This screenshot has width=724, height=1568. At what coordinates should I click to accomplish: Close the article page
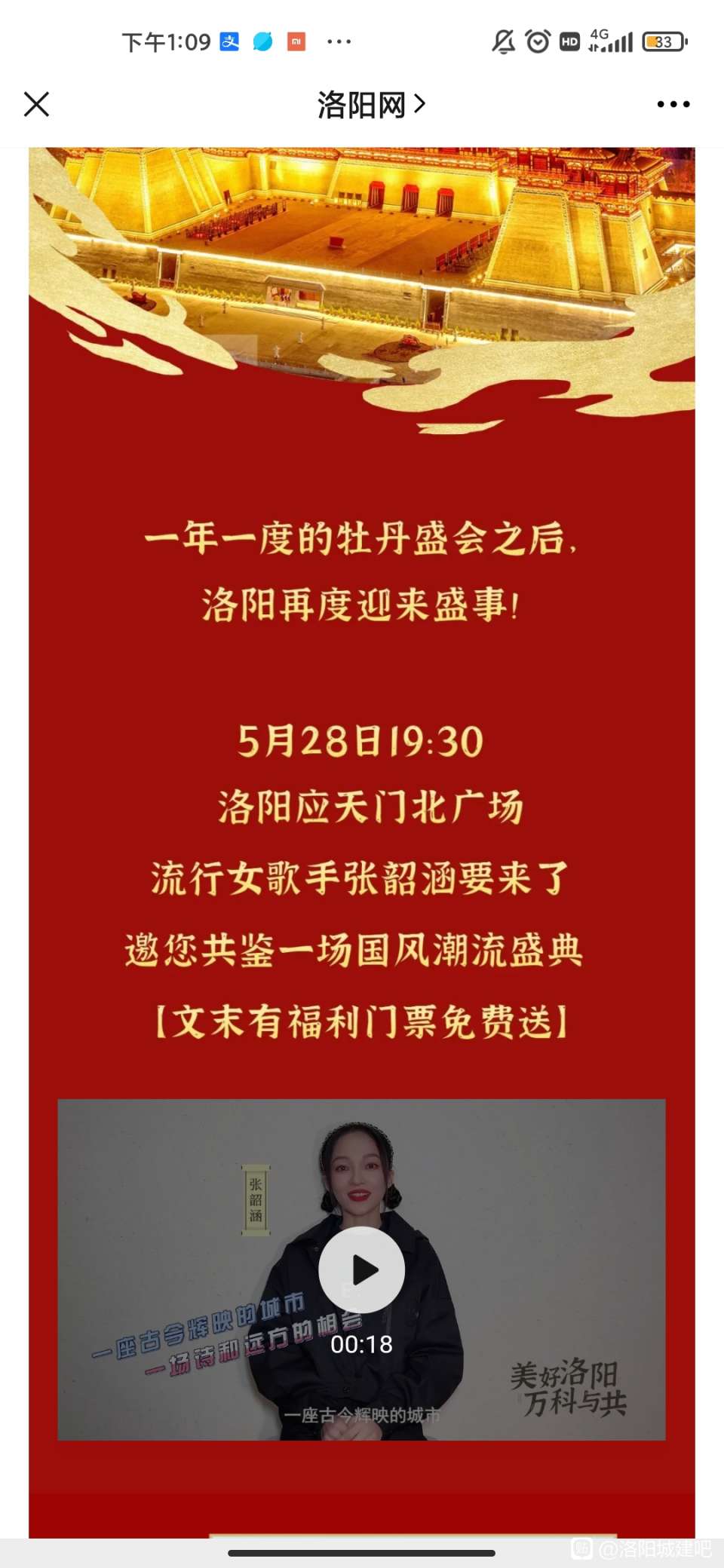point(36,104)
